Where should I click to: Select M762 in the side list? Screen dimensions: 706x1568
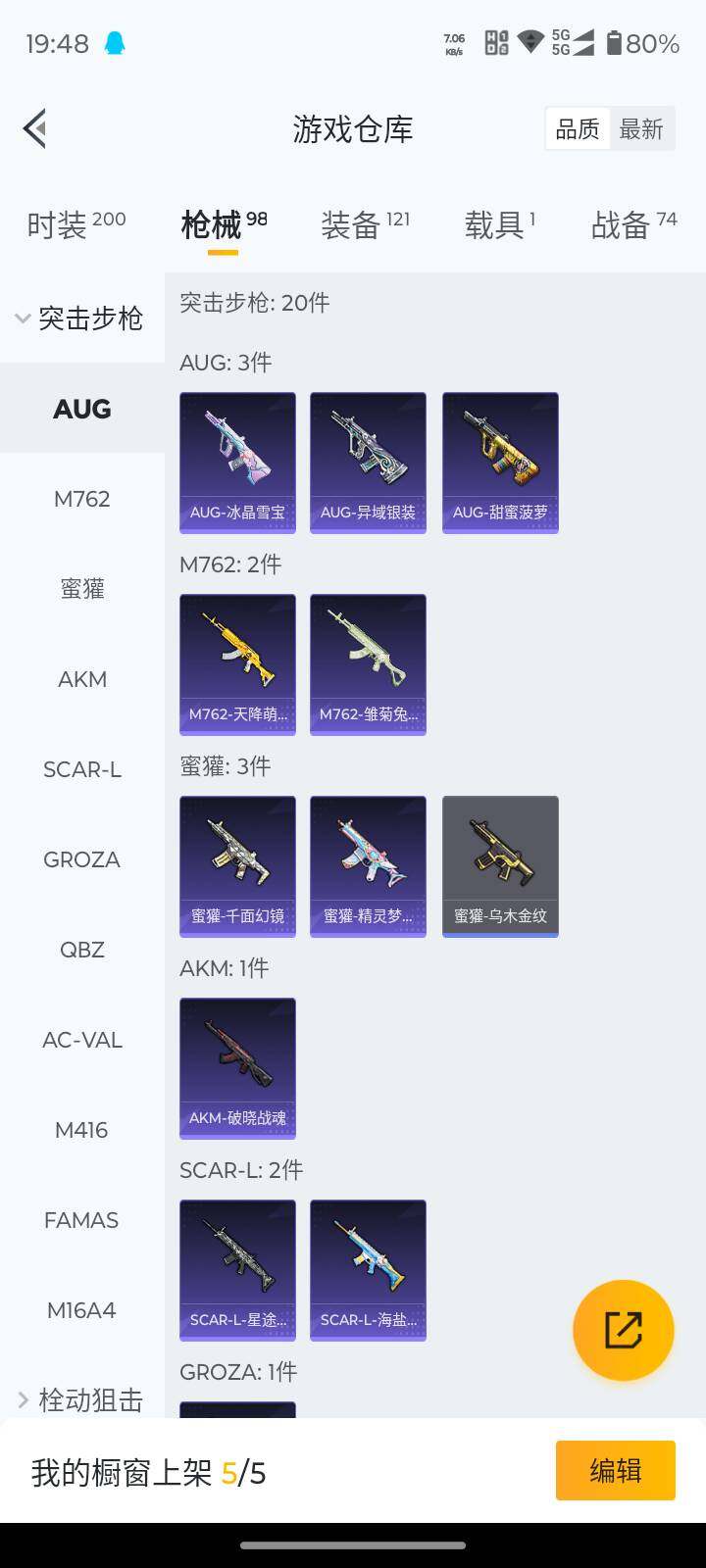[82, 499]
